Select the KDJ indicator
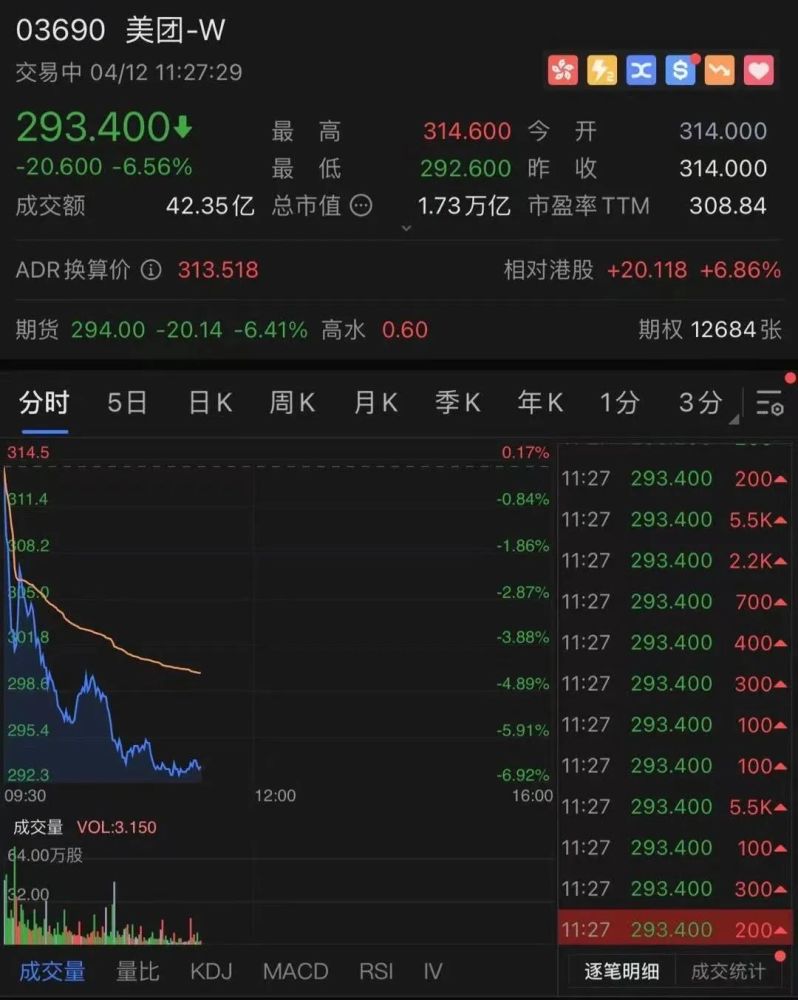Image resolution: width=798 pixels, height=1000 pixels. coord(211,970)
